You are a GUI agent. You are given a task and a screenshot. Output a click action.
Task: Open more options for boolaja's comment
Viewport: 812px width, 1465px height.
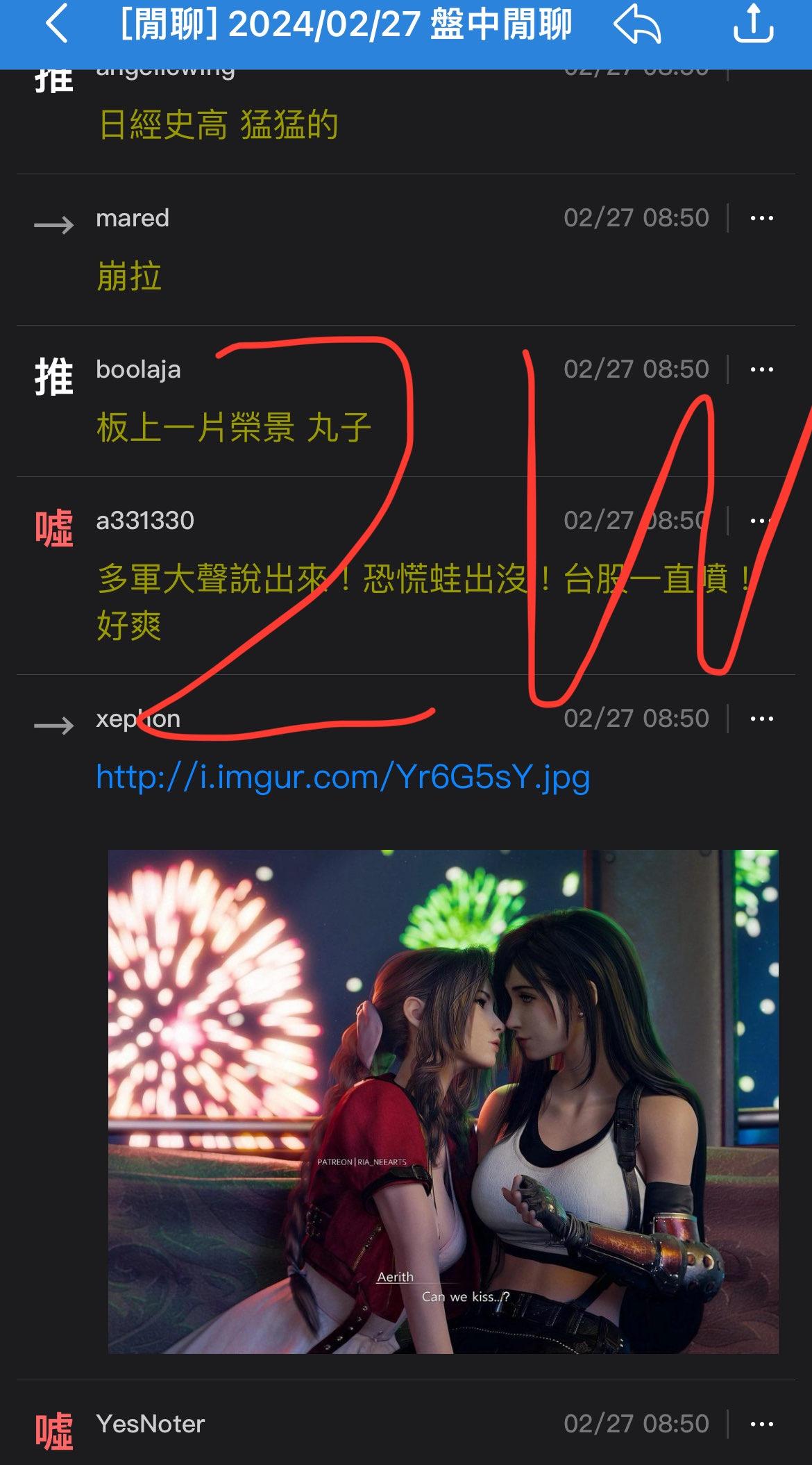point(761,369)
